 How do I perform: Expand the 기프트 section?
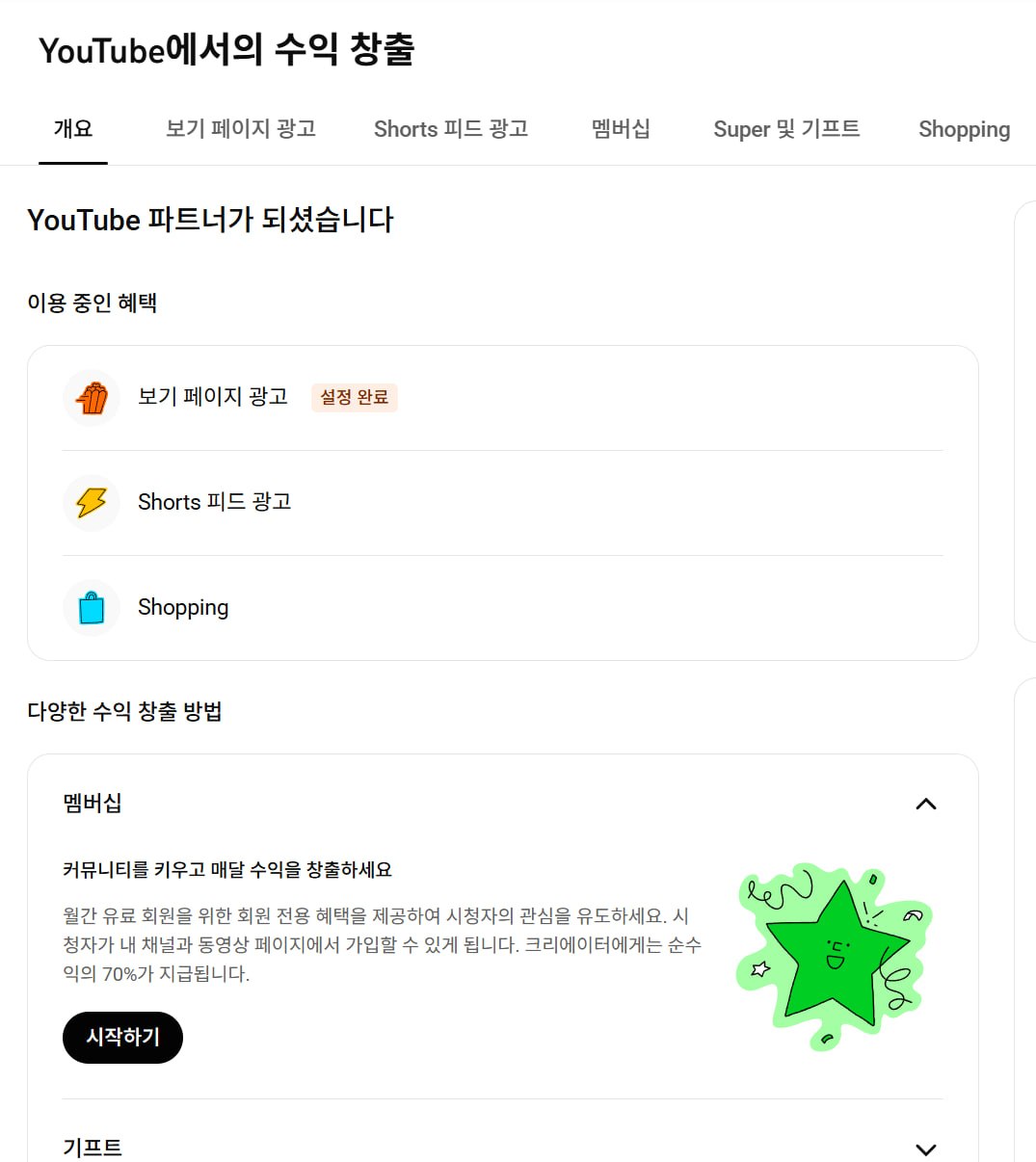[x=925, y=1149]
